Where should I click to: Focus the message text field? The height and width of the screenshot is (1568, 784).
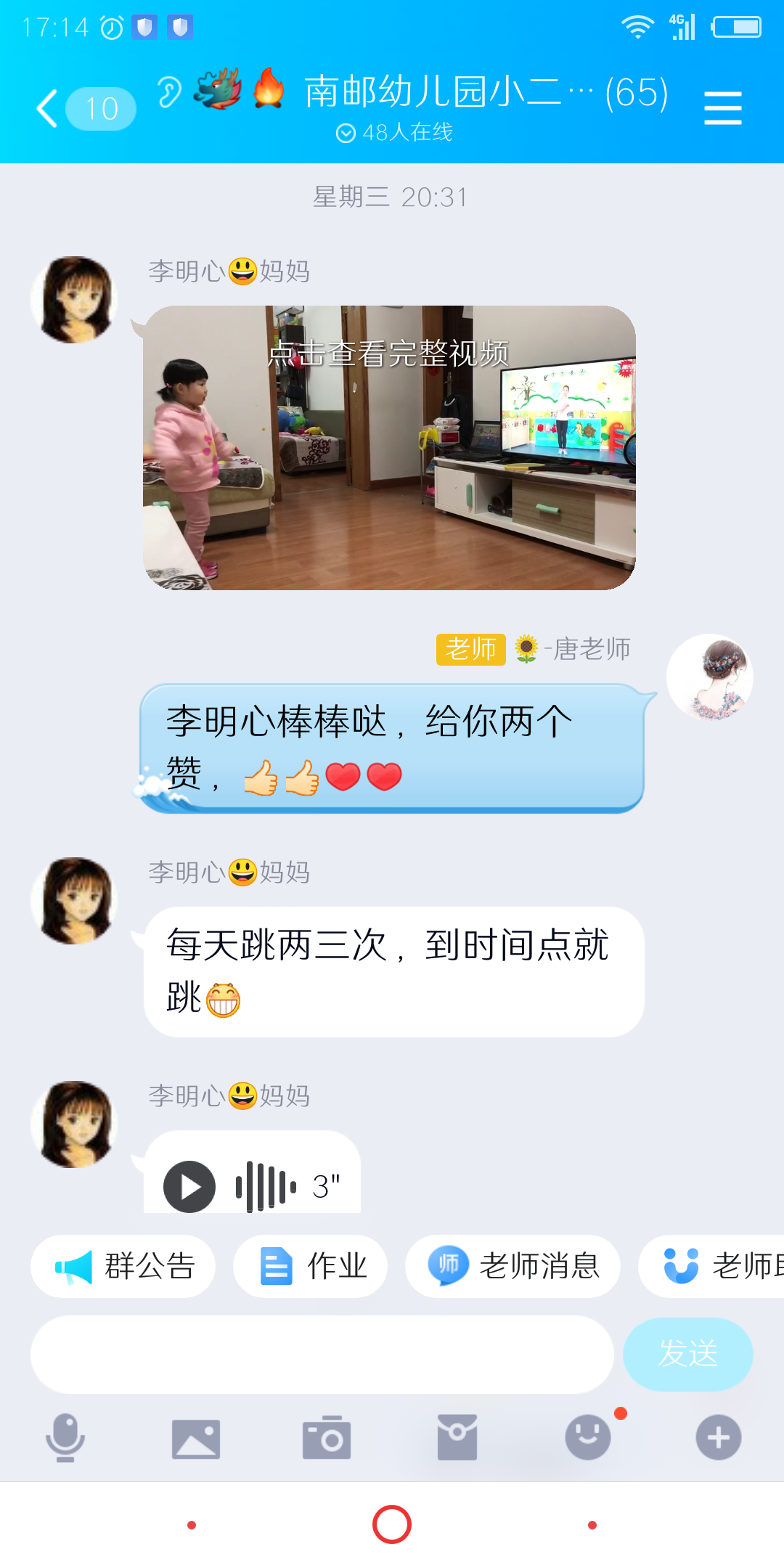322,1354
